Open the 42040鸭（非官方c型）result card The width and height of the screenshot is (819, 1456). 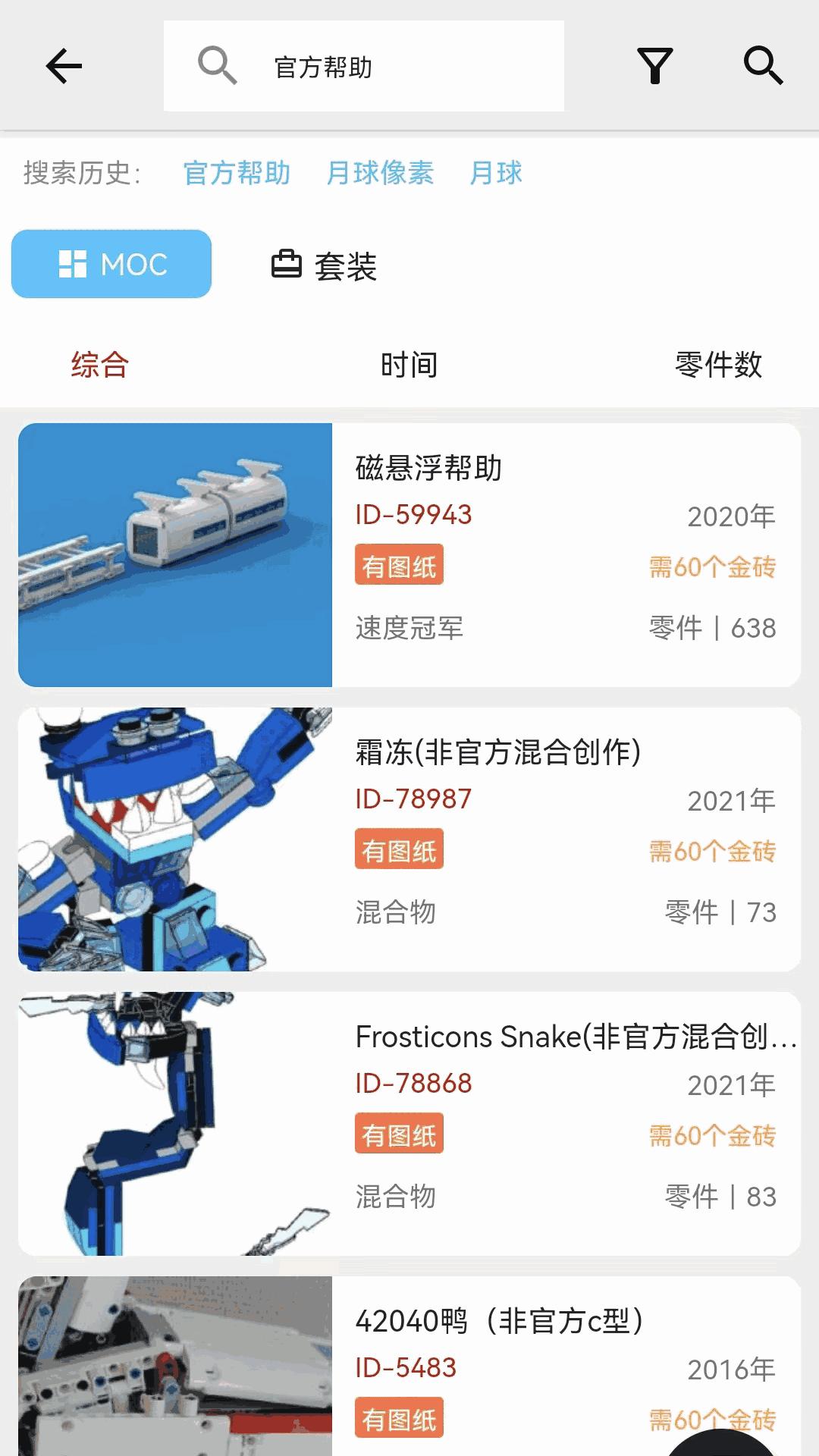tap(409, 1365)
